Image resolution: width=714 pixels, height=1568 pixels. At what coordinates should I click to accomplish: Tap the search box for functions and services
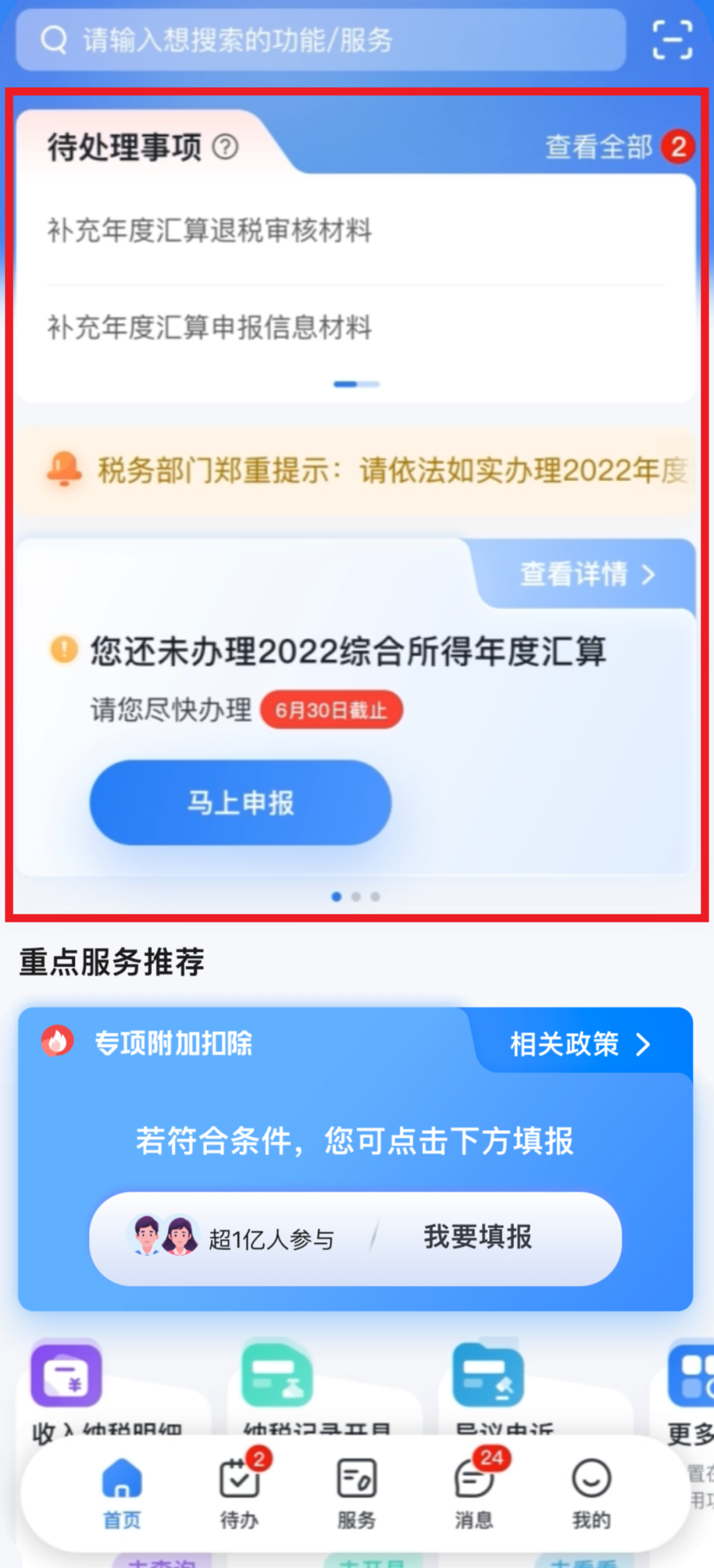pyautogui.click(x=321, y=40)
